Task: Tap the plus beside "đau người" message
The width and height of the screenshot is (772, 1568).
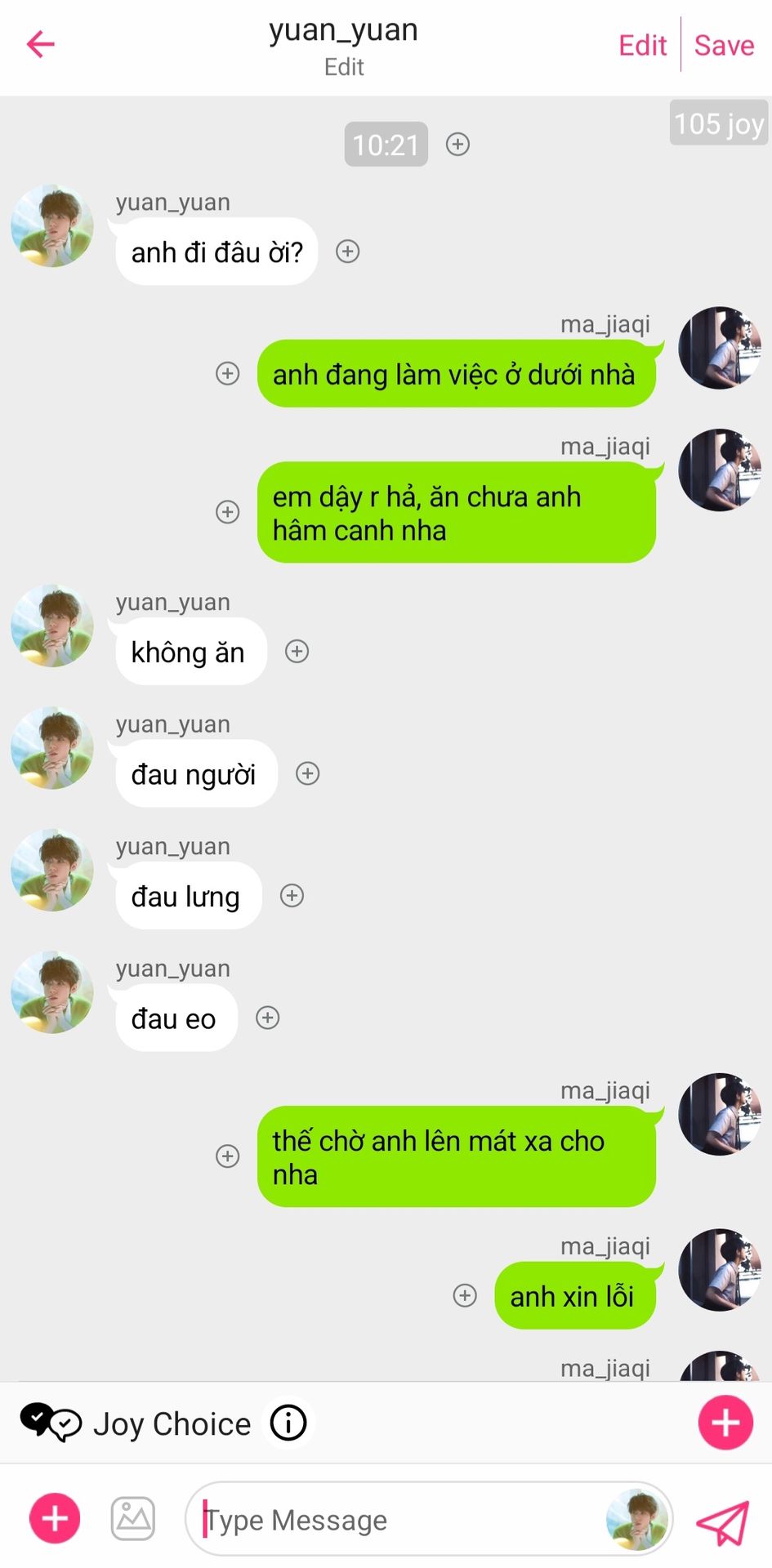Action: 307,773
